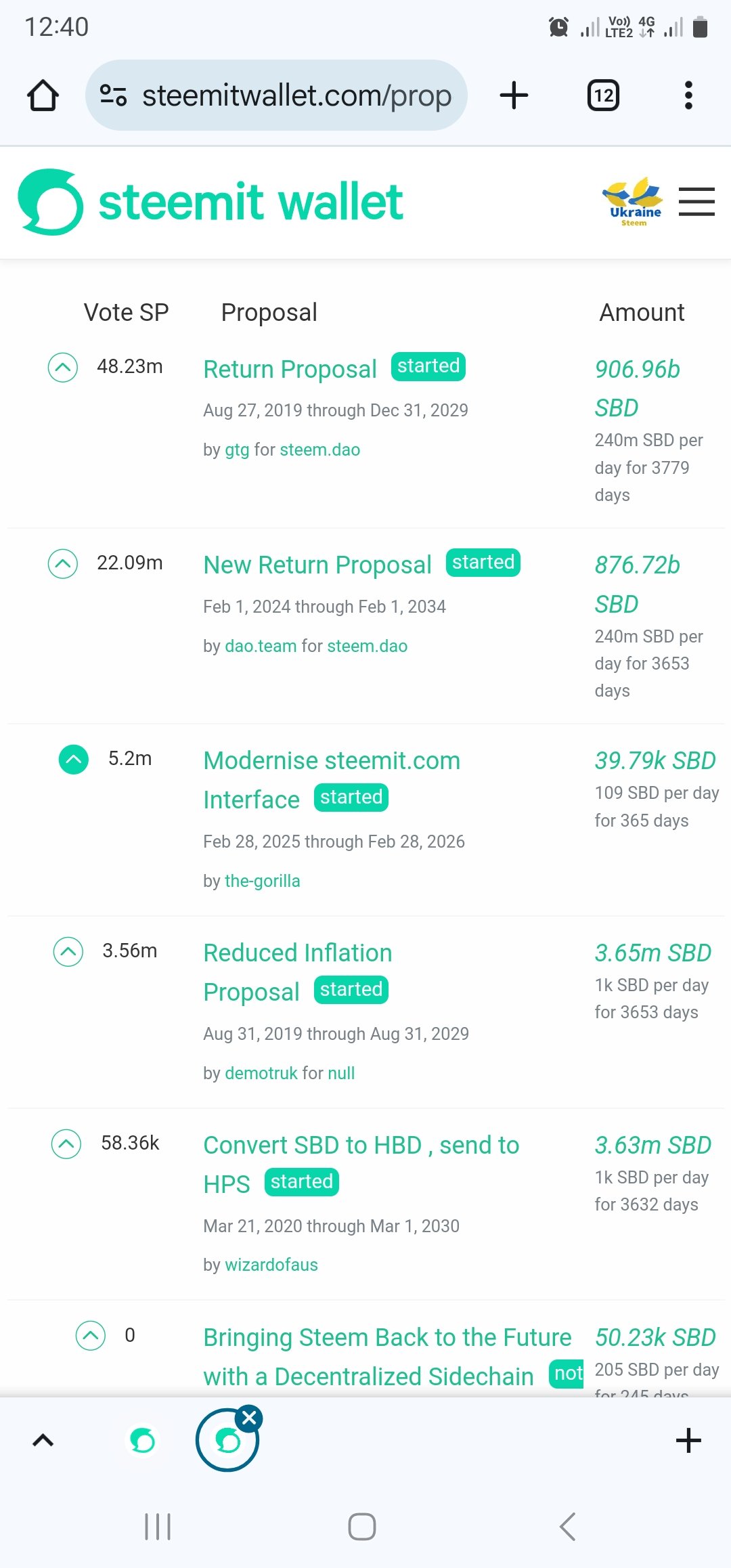This screenshot has width=731, height=1568.
Task: Tap the steemitwallet.com address bar
Action: [276, 95]
